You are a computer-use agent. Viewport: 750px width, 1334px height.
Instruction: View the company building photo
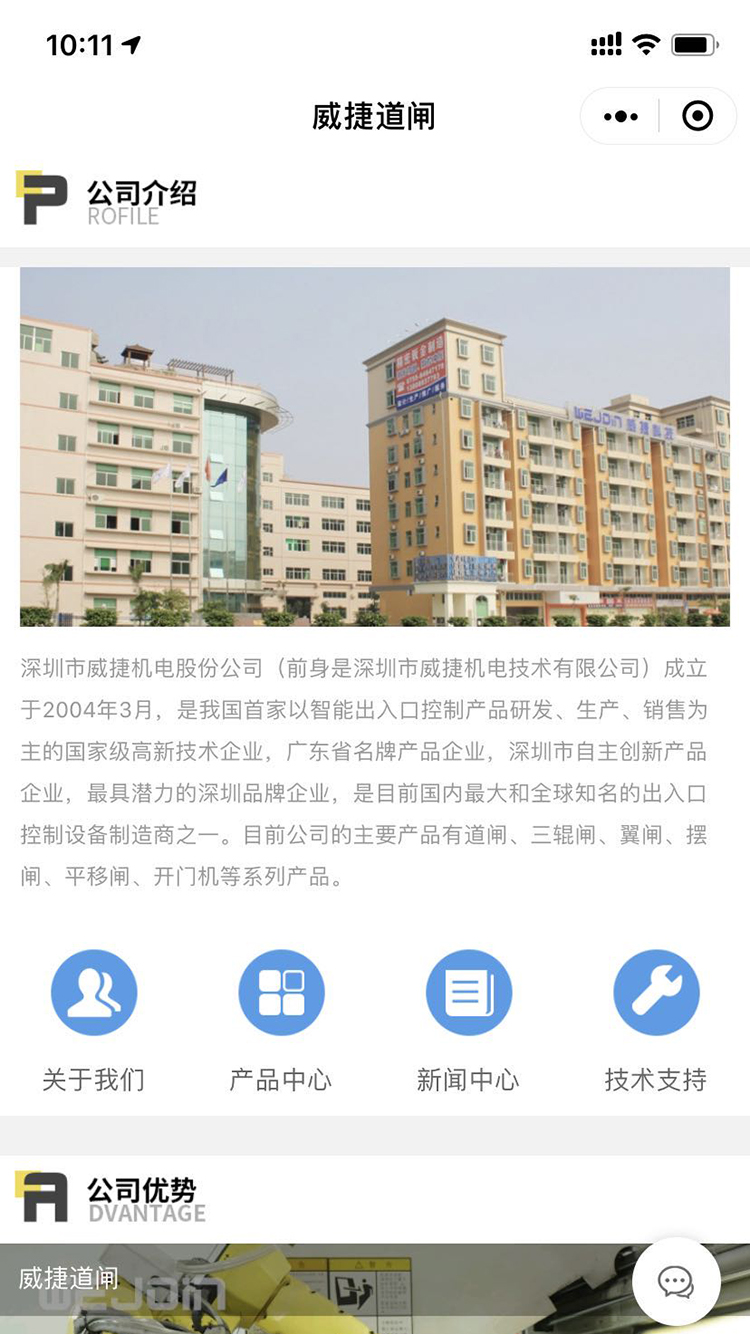[x=375, y=446]
